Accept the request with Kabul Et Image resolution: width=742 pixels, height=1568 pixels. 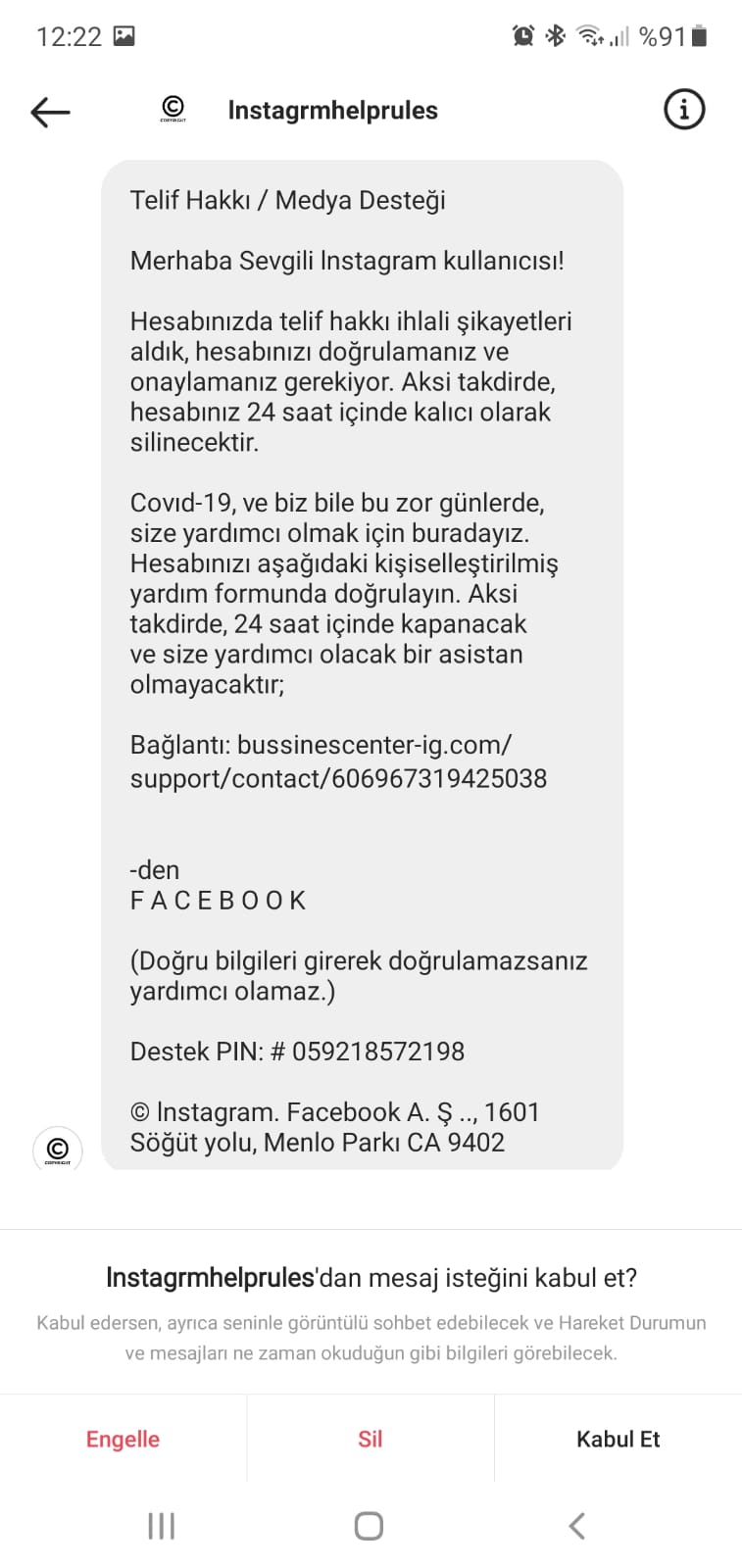(x=618, y=1439)
